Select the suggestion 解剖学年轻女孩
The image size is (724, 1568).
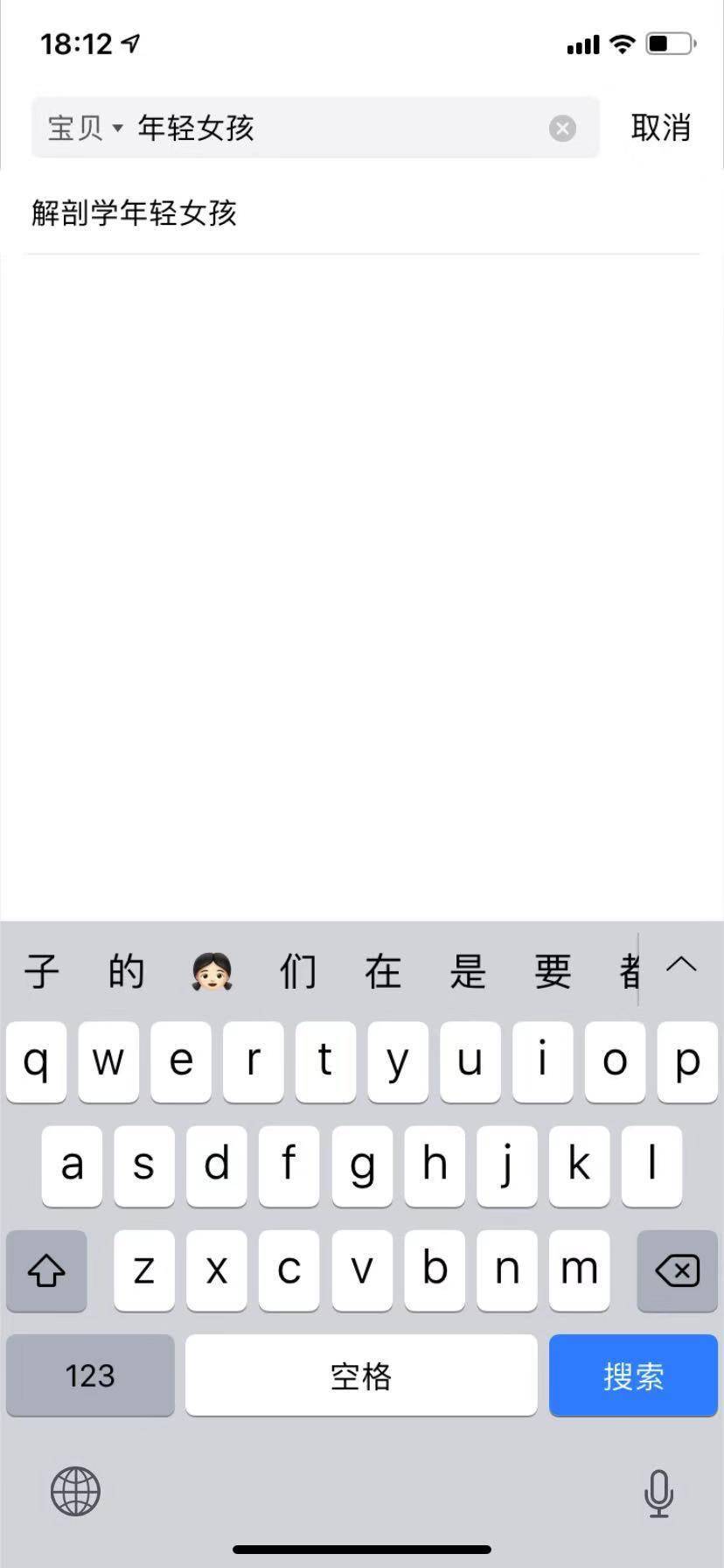coord(134,213)
